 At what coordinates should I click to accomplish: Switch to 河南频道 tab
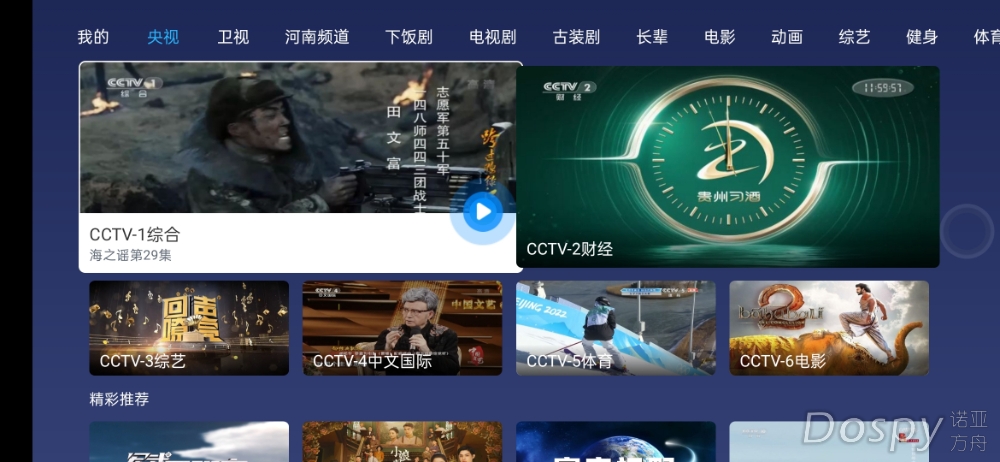[x=317, y=37]
